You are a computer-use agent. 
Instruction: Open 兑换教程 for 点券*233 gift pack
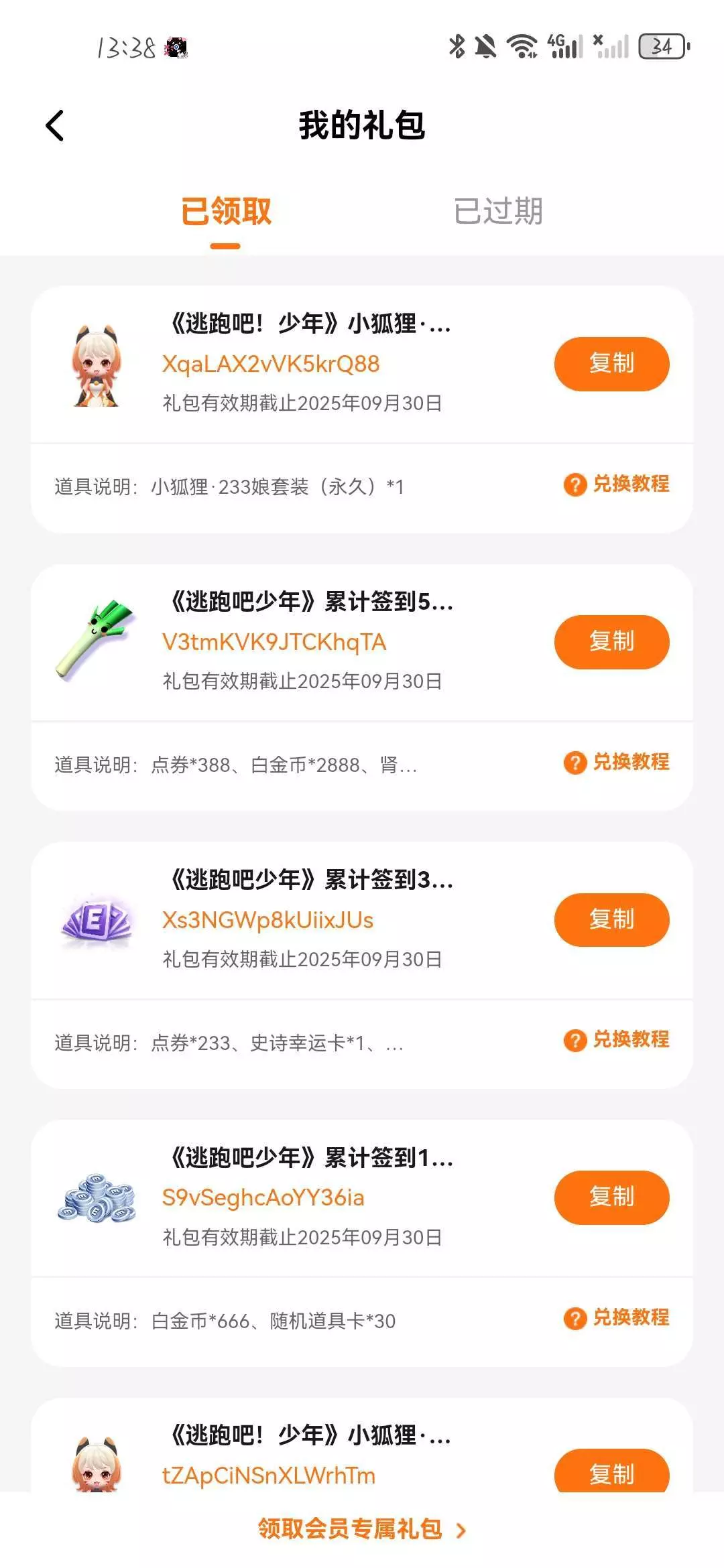coord(617,1039)
